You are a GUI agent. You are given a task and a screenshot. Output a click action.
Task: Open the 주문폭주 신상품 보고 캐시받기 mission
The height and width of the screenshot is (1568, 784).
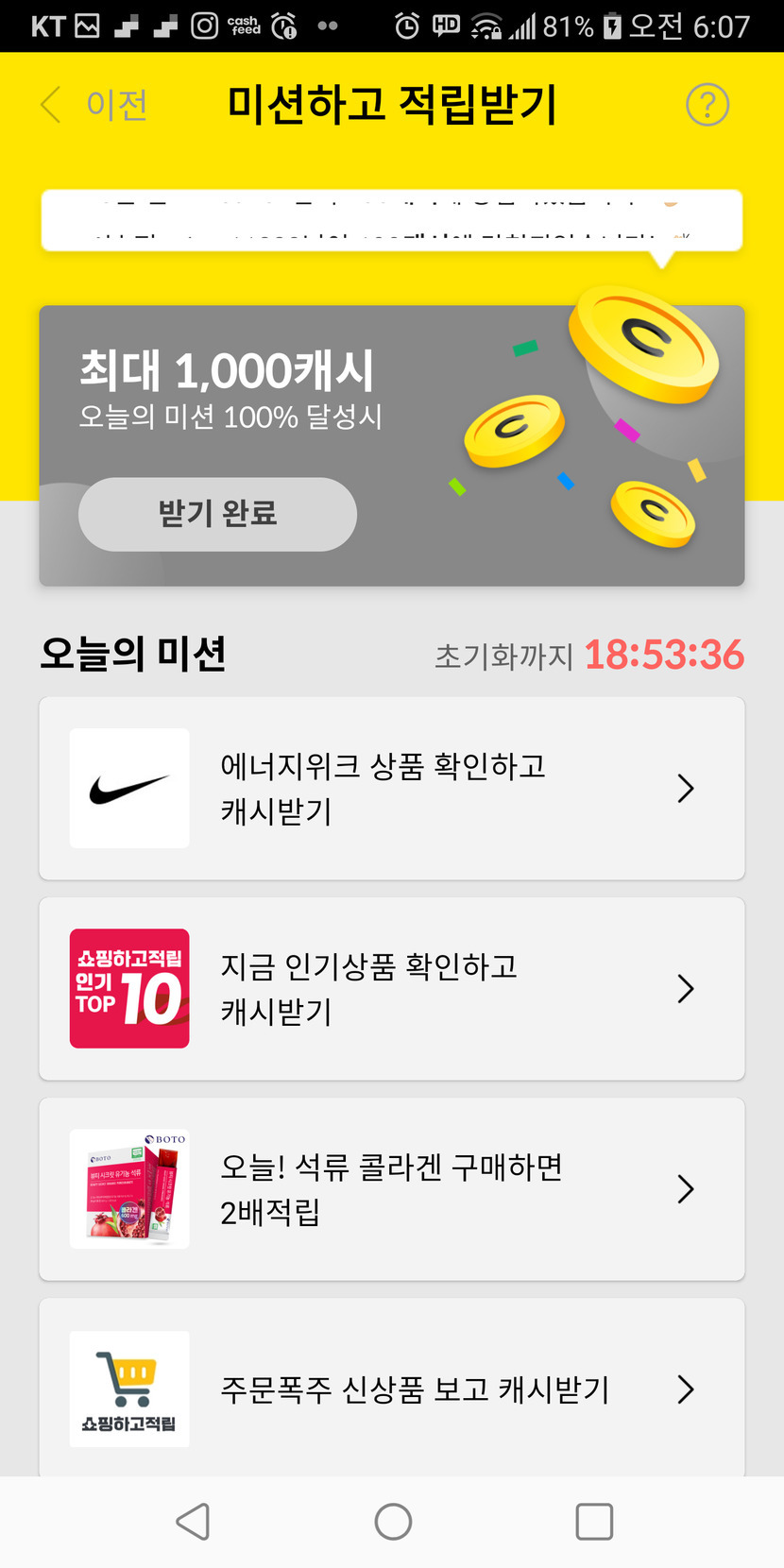coord(391,1389)
